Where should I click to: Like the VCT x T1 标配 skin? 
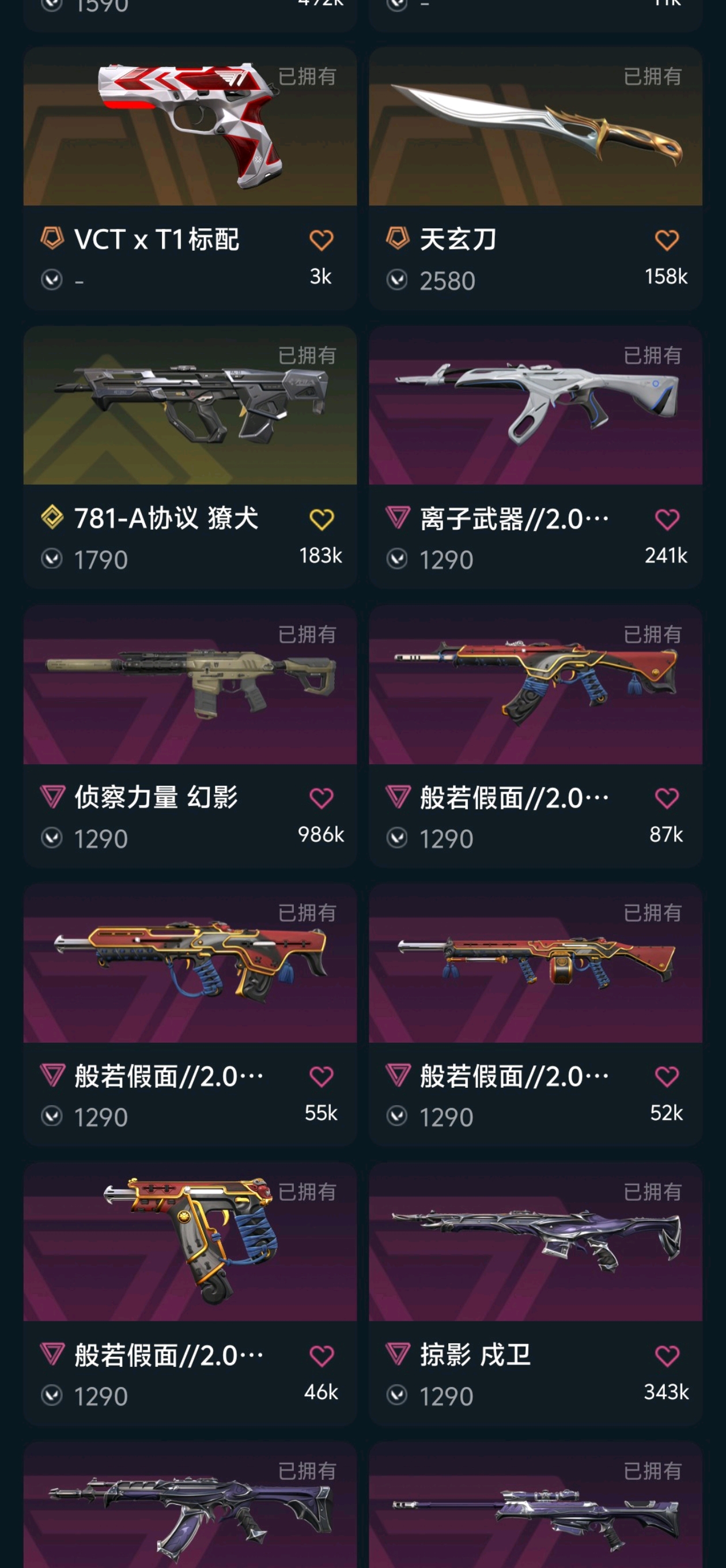322,240
